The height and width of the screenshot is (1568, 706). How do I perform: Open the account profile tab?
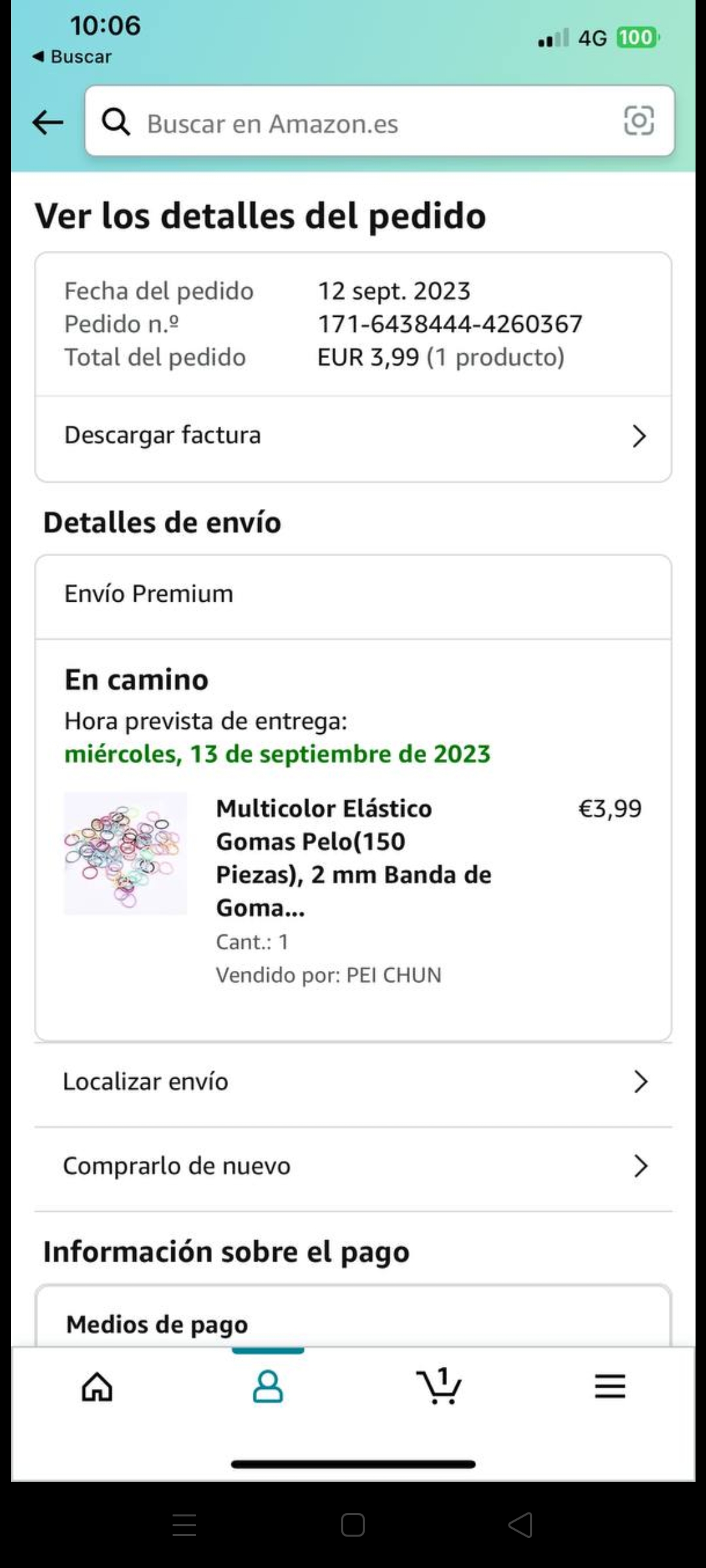point(268,1386)
